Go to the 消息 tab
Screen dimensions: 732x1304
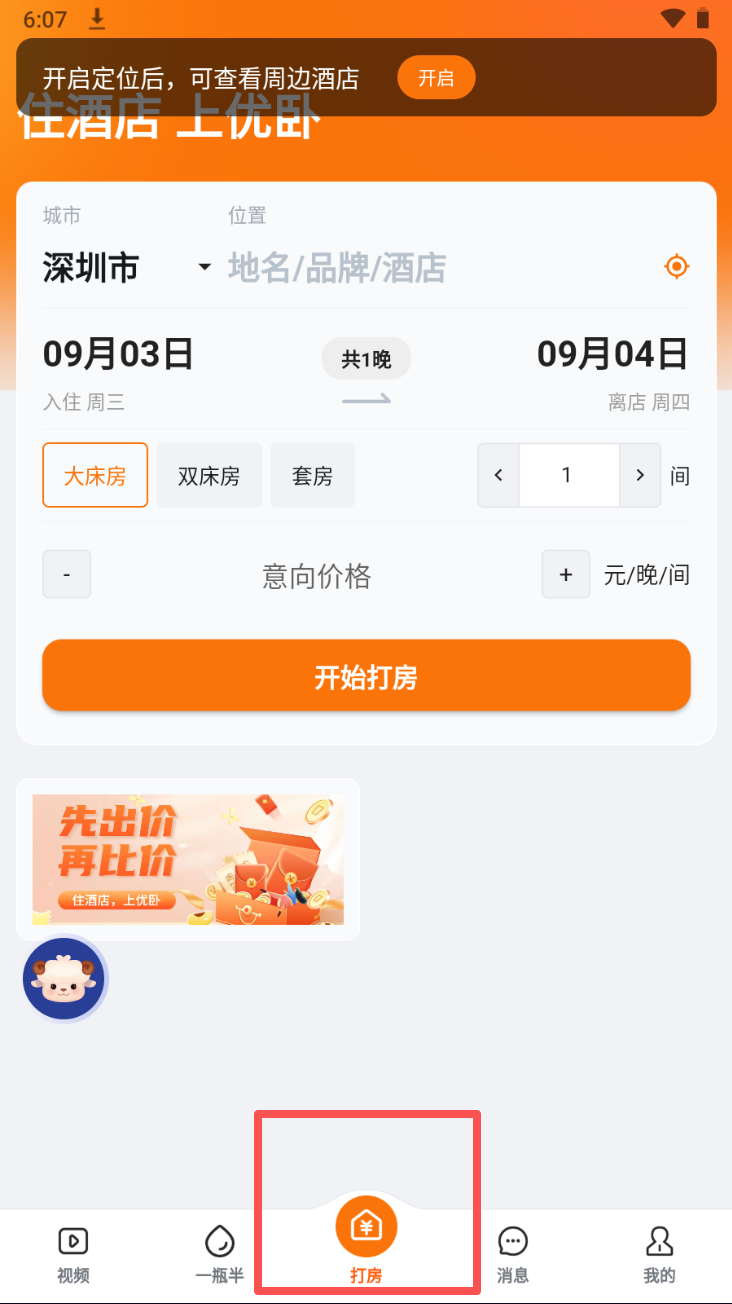click(x=513, y=1254)
